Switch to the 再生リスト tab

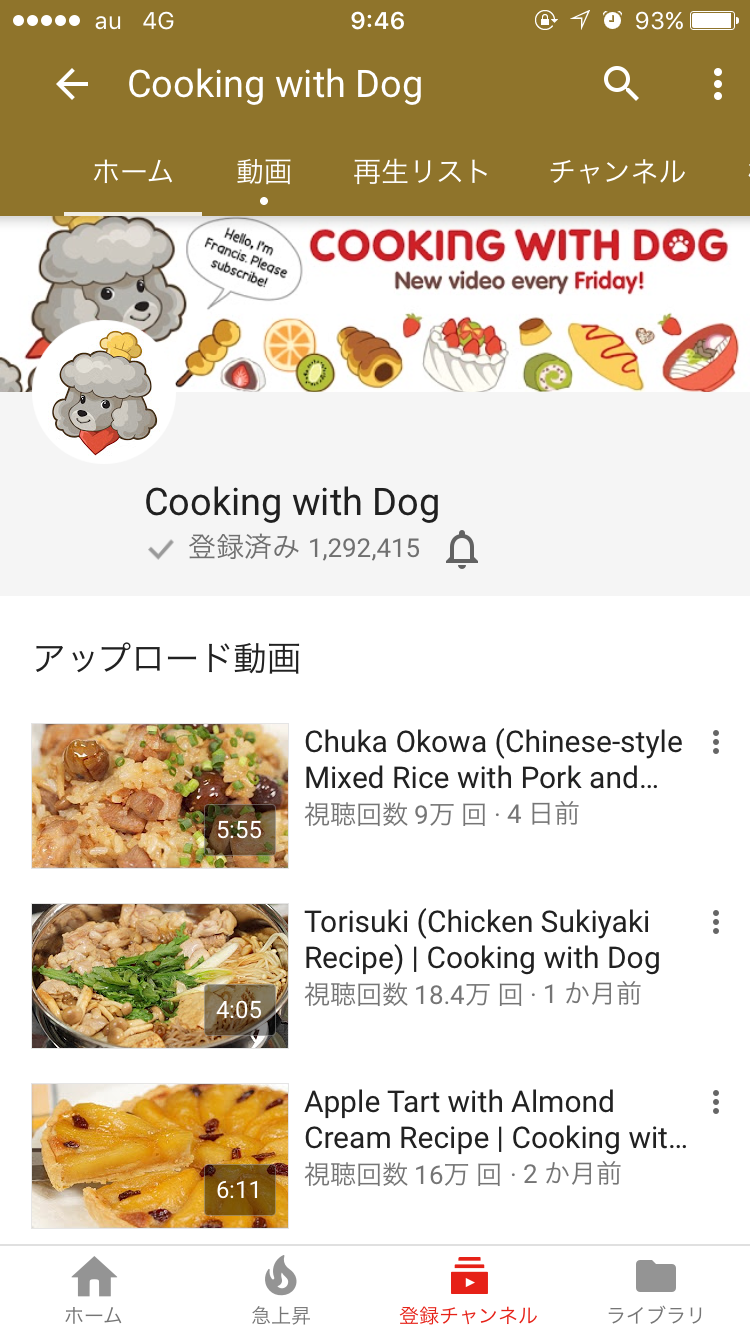pos(421,172)
